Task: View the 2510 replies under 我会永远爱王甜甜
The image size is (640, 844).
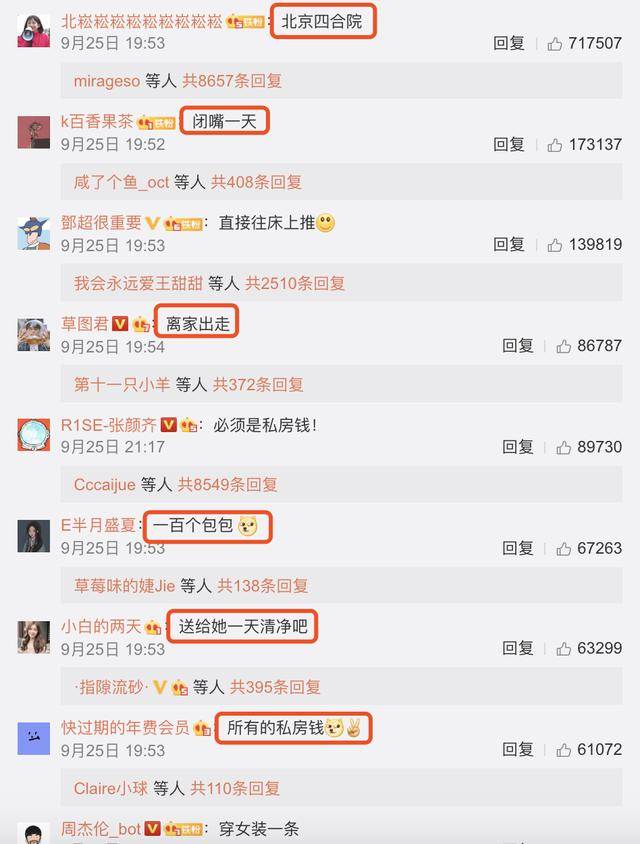Action: tap(295, 283)
